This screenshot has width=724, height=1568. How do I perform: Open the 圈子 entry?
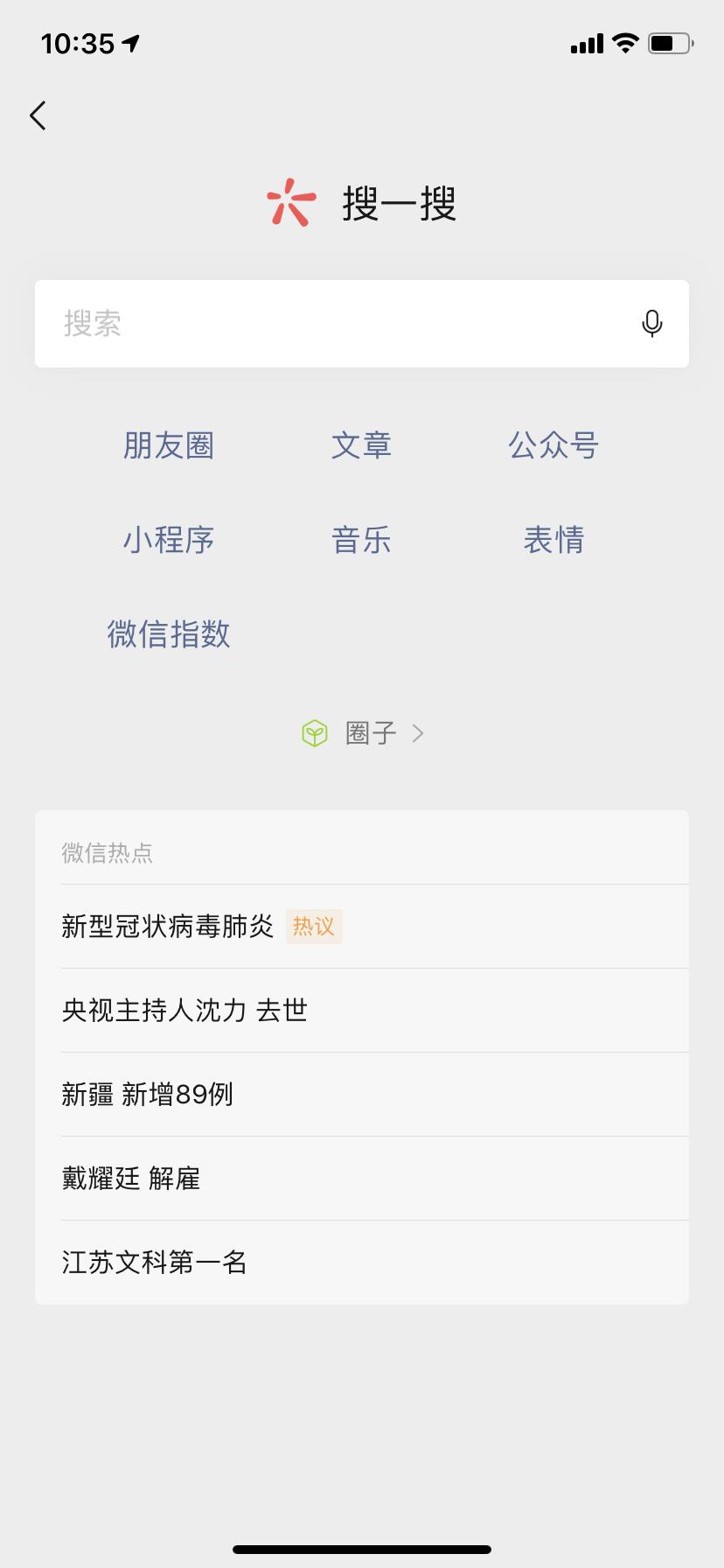364,733
